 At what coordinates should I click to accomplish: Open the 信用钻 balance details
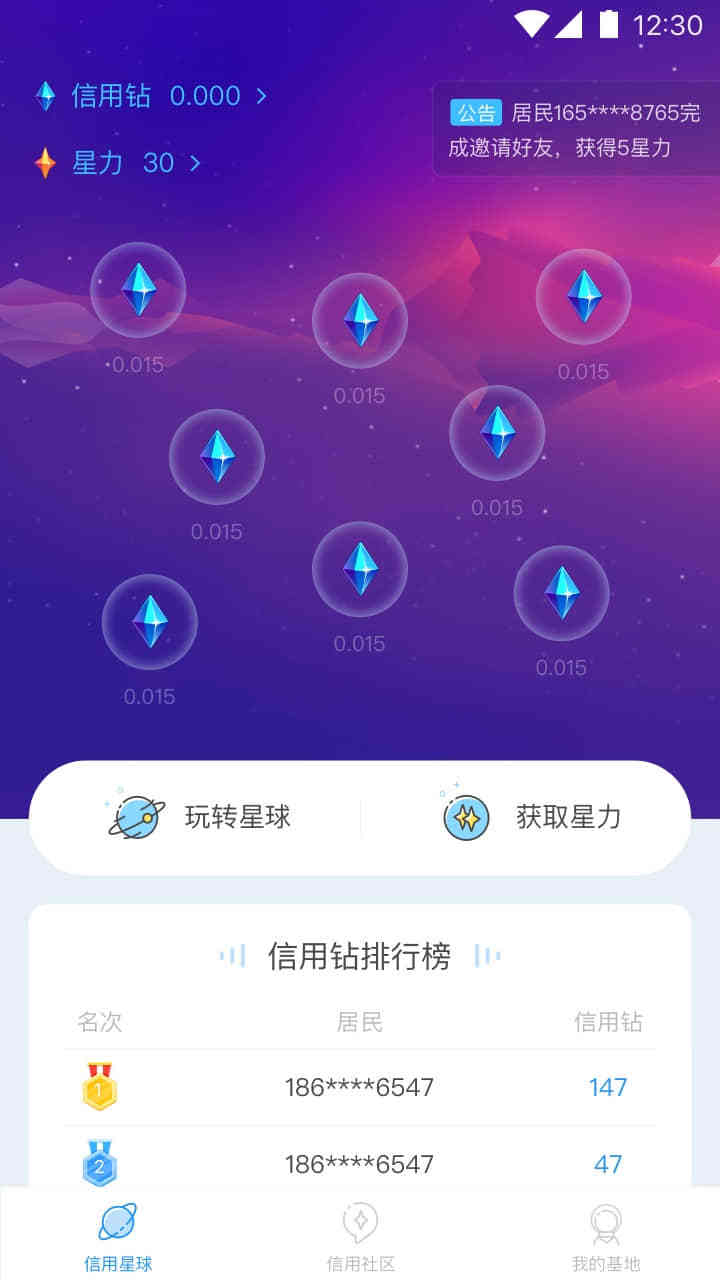(151, 96)
